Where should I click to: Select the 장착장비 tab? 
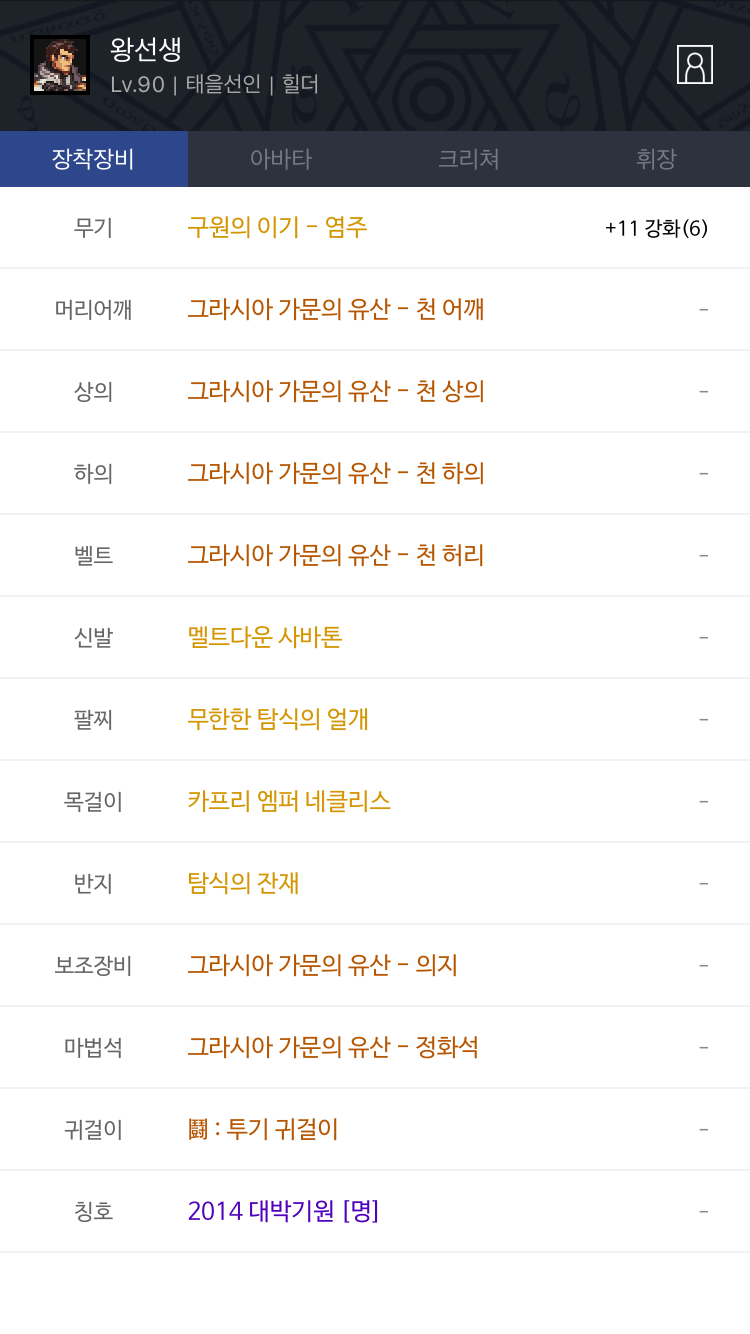(94, 159)
